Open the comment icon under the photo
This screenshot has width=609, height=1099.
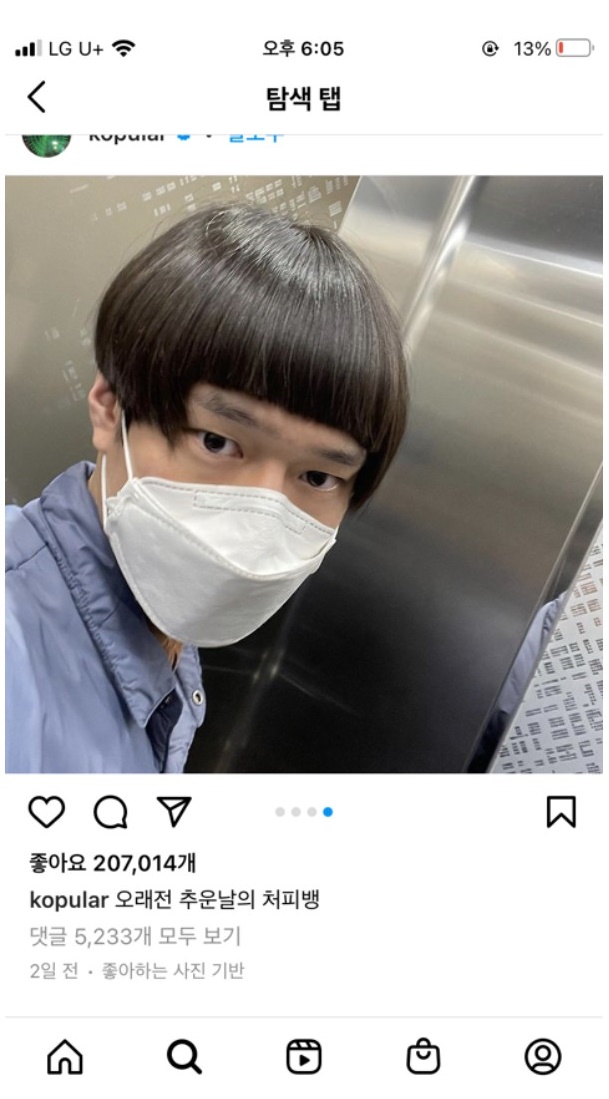110,812
